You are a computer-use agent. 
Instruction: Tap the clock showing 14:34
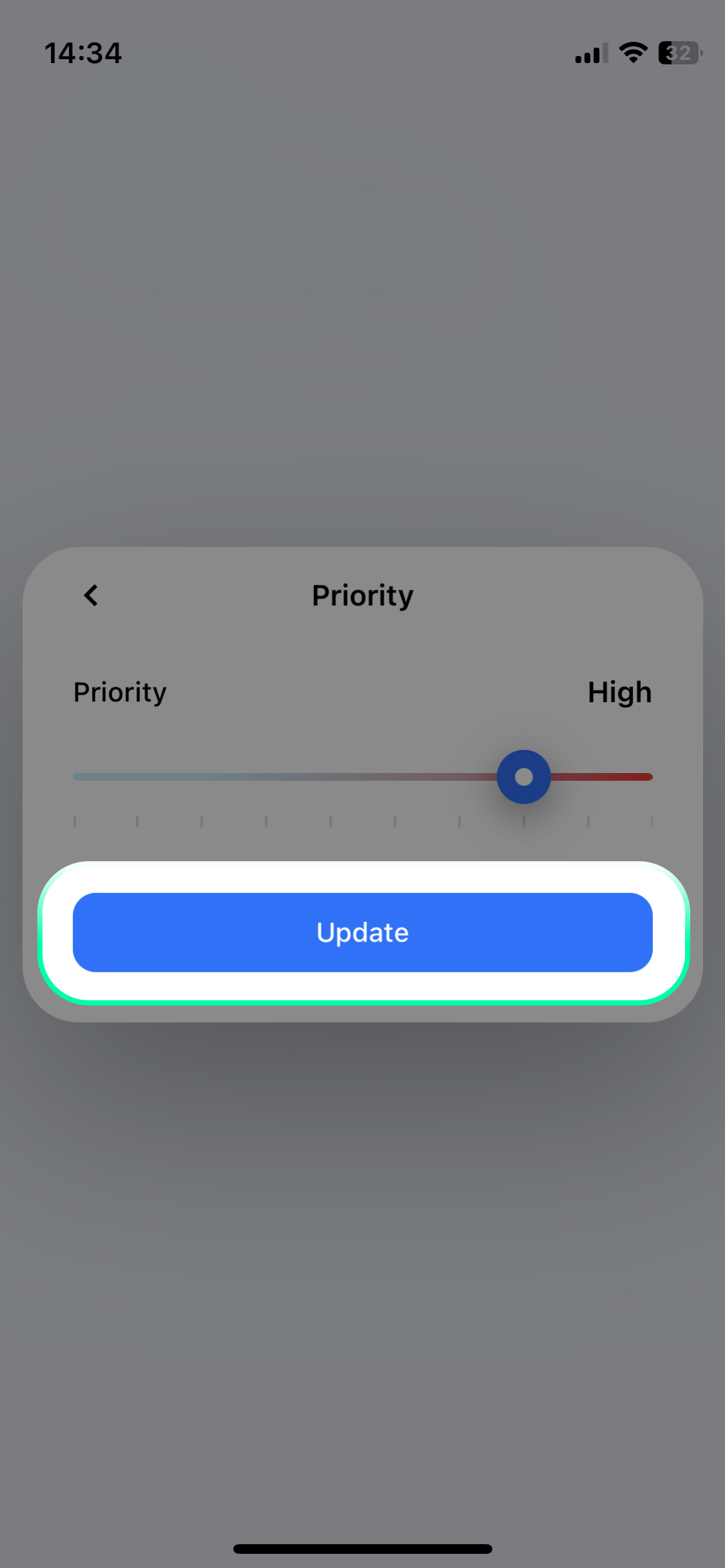coord(84,51)
